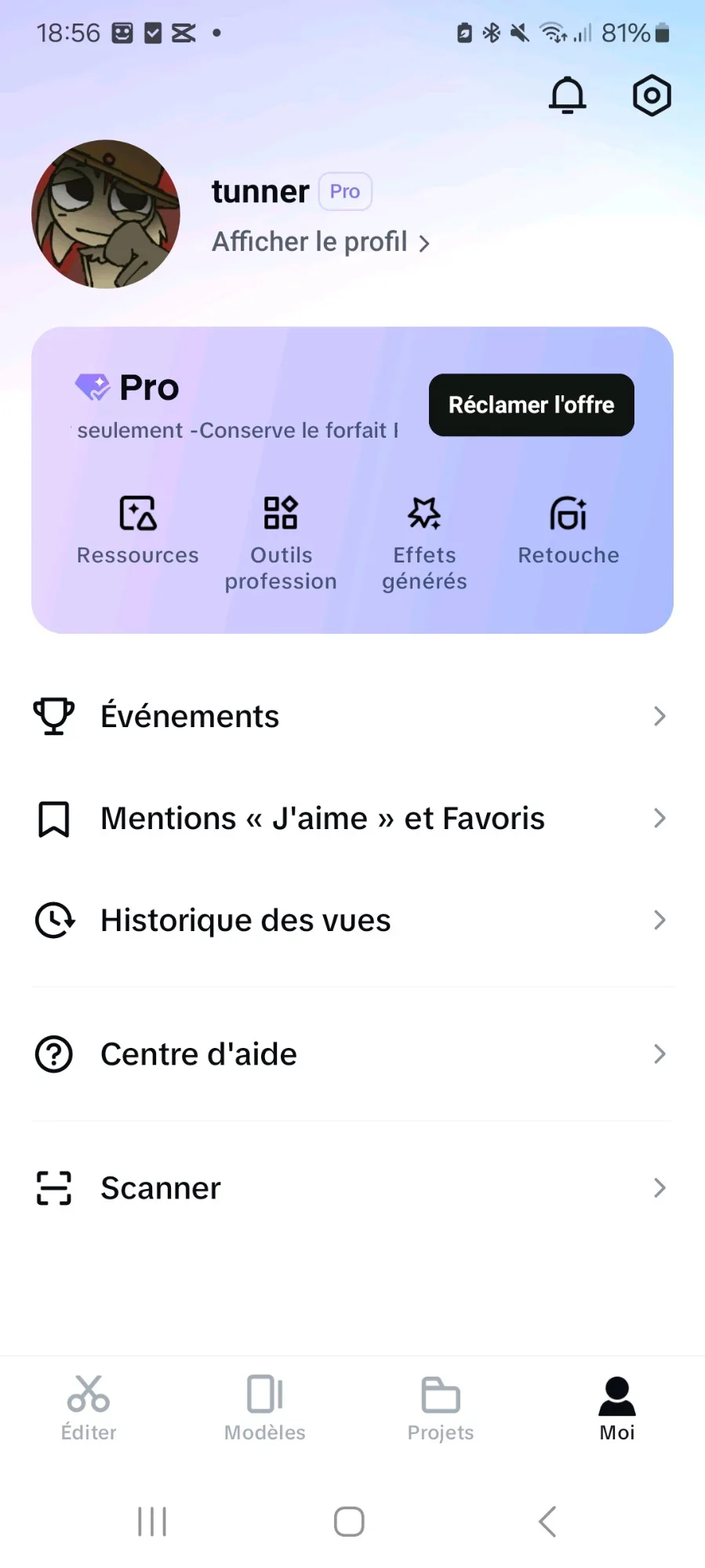Open Historique des vues
Image resolution: width=705 pixels, height=1568 pixels.
(x=351, y=920)
